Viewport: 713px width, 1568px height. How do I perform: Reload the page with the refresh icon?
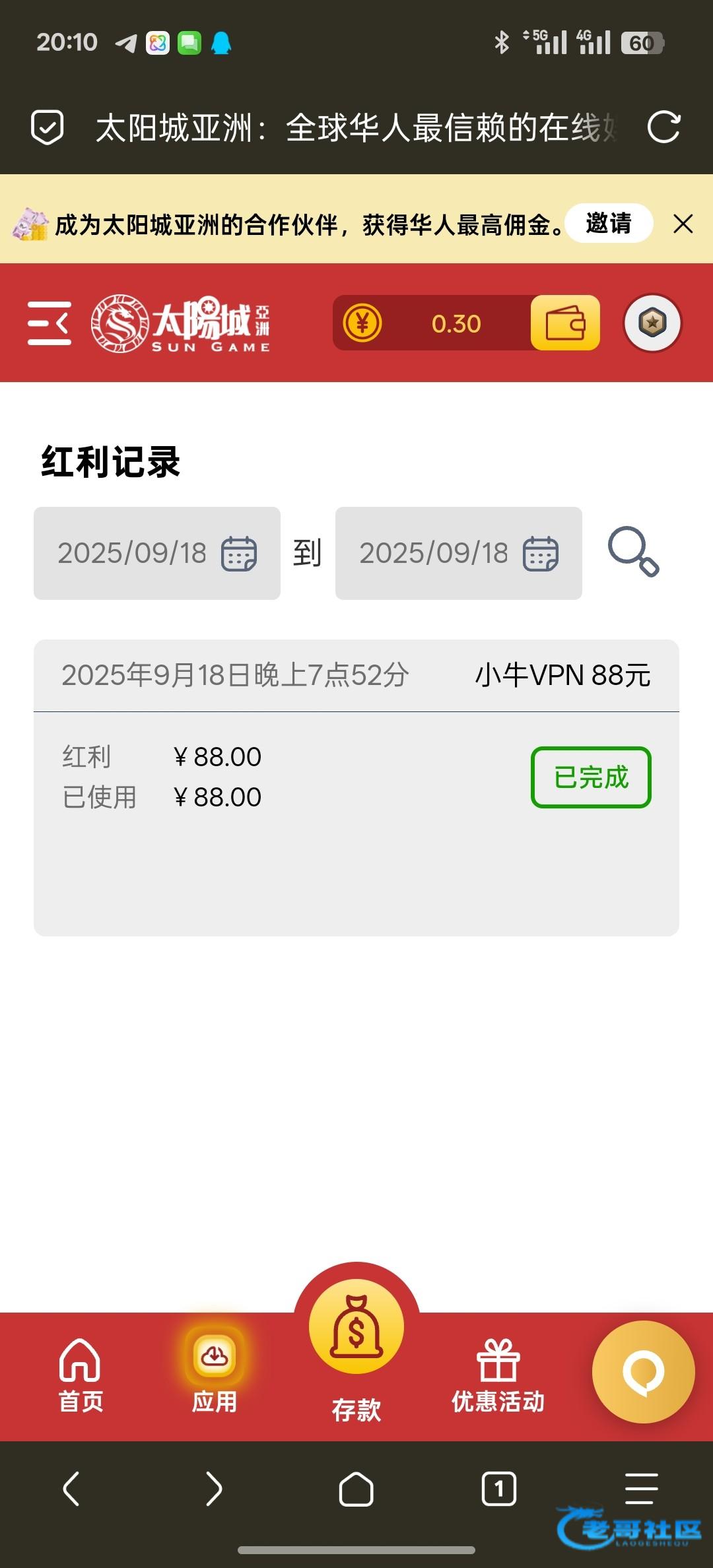(663, 127)
